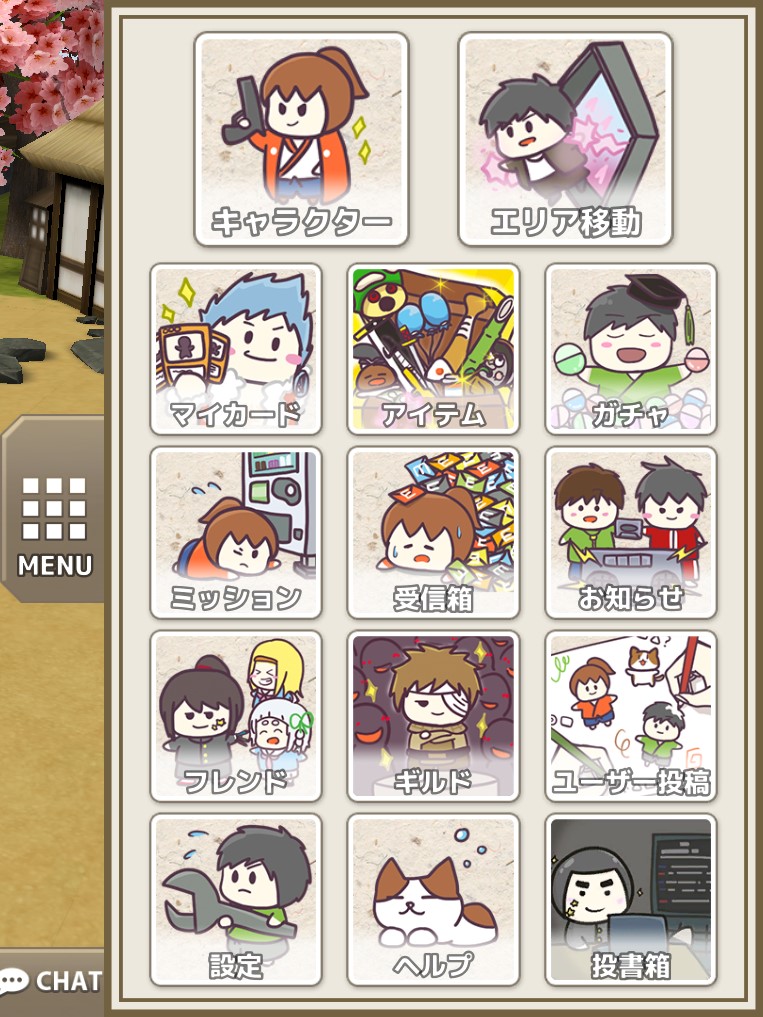Browse ユーザー投稿 user submissions
Image resolution: width=763 pixels, height=1017 pixels.
pyautogui.click(x=630, y=716)
